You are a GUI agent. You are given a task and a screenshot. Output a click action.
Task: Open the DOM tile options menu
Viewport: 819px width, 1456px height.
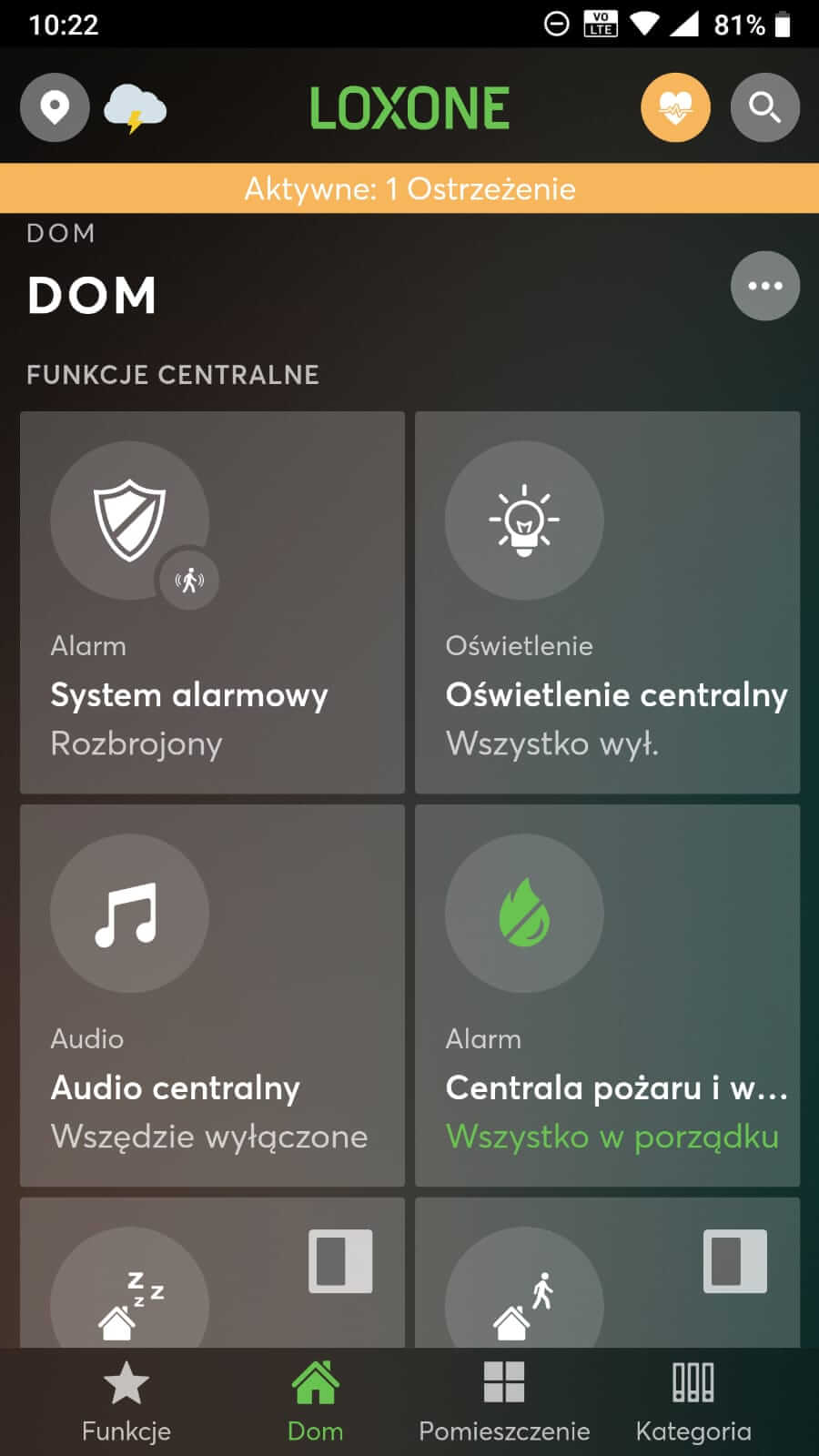pos(765,285)
